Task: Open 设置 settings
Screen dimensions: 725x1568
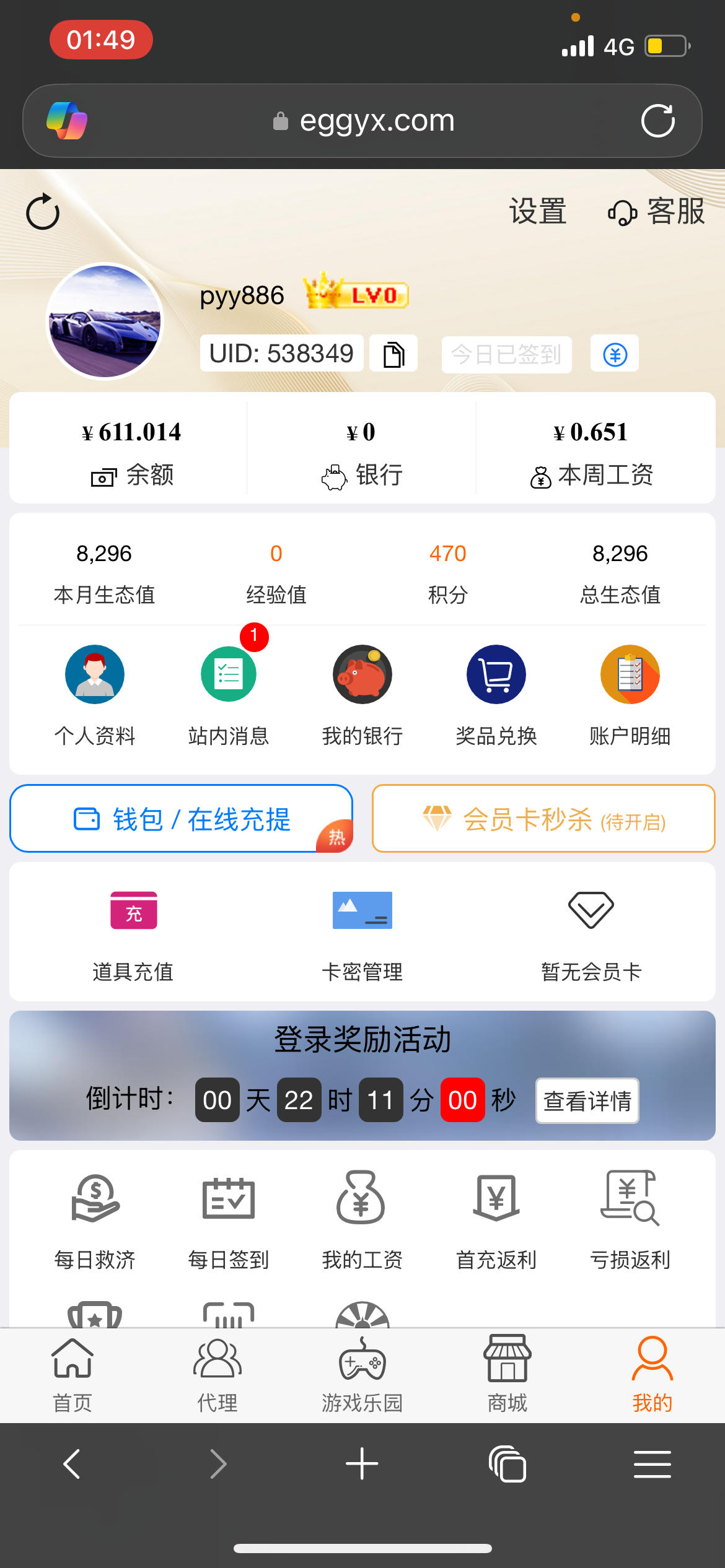Action: (x=537, y=212)
